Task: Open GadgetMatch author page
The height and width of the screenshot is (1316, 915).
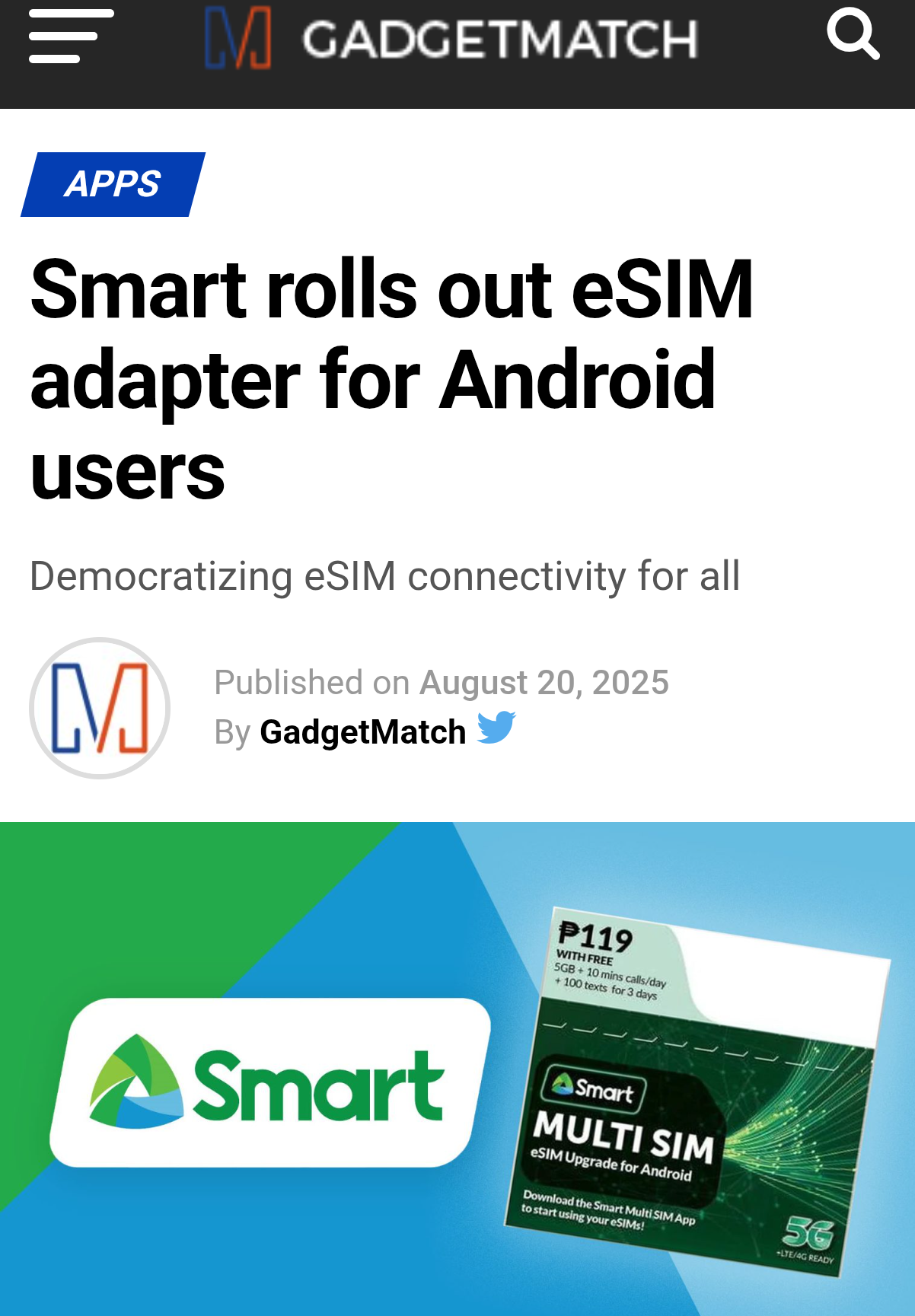Action: [362, 732]
